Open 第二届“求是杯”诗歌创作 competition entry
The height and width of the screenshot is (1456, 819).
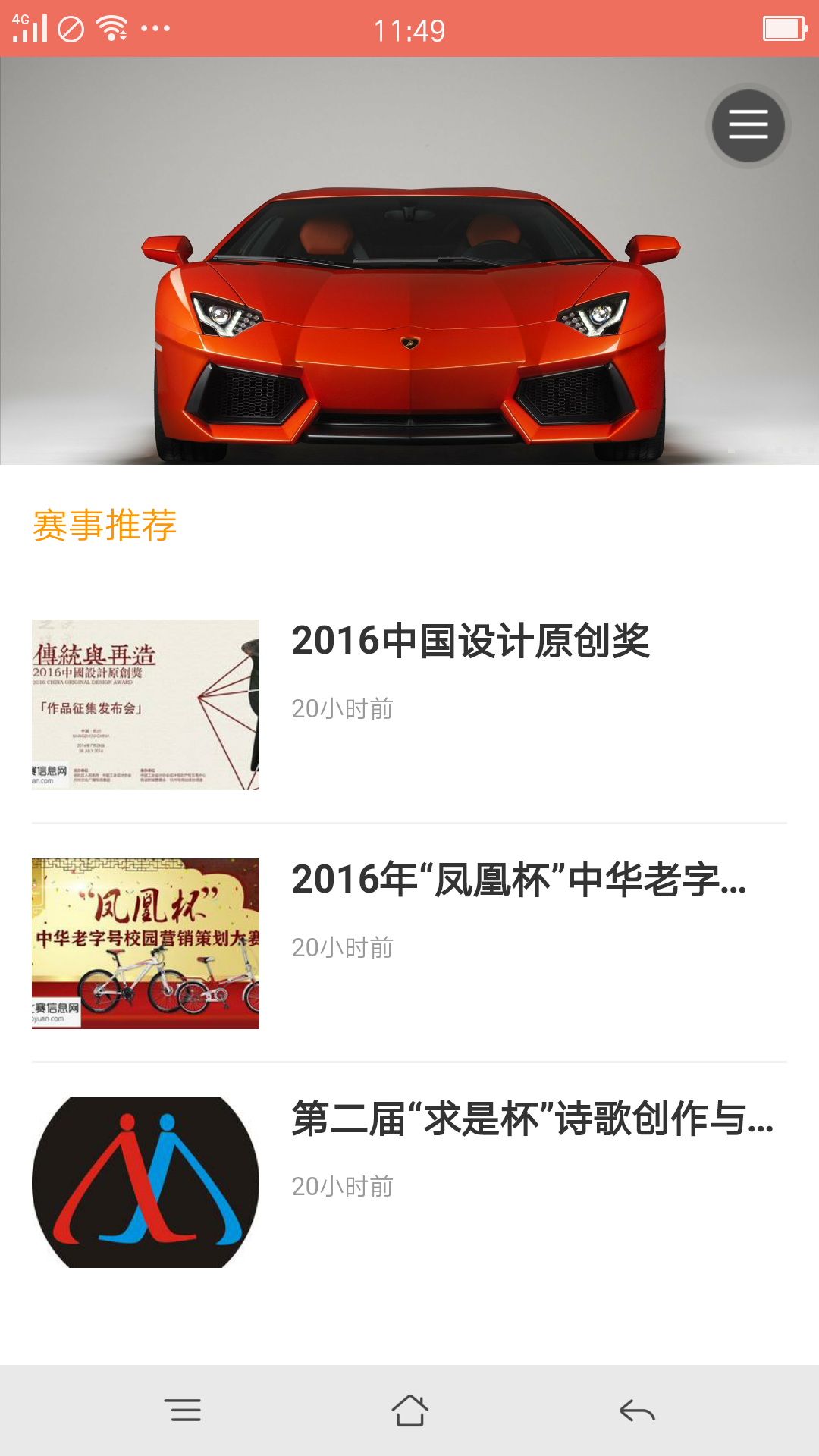tap(532, 1119)
